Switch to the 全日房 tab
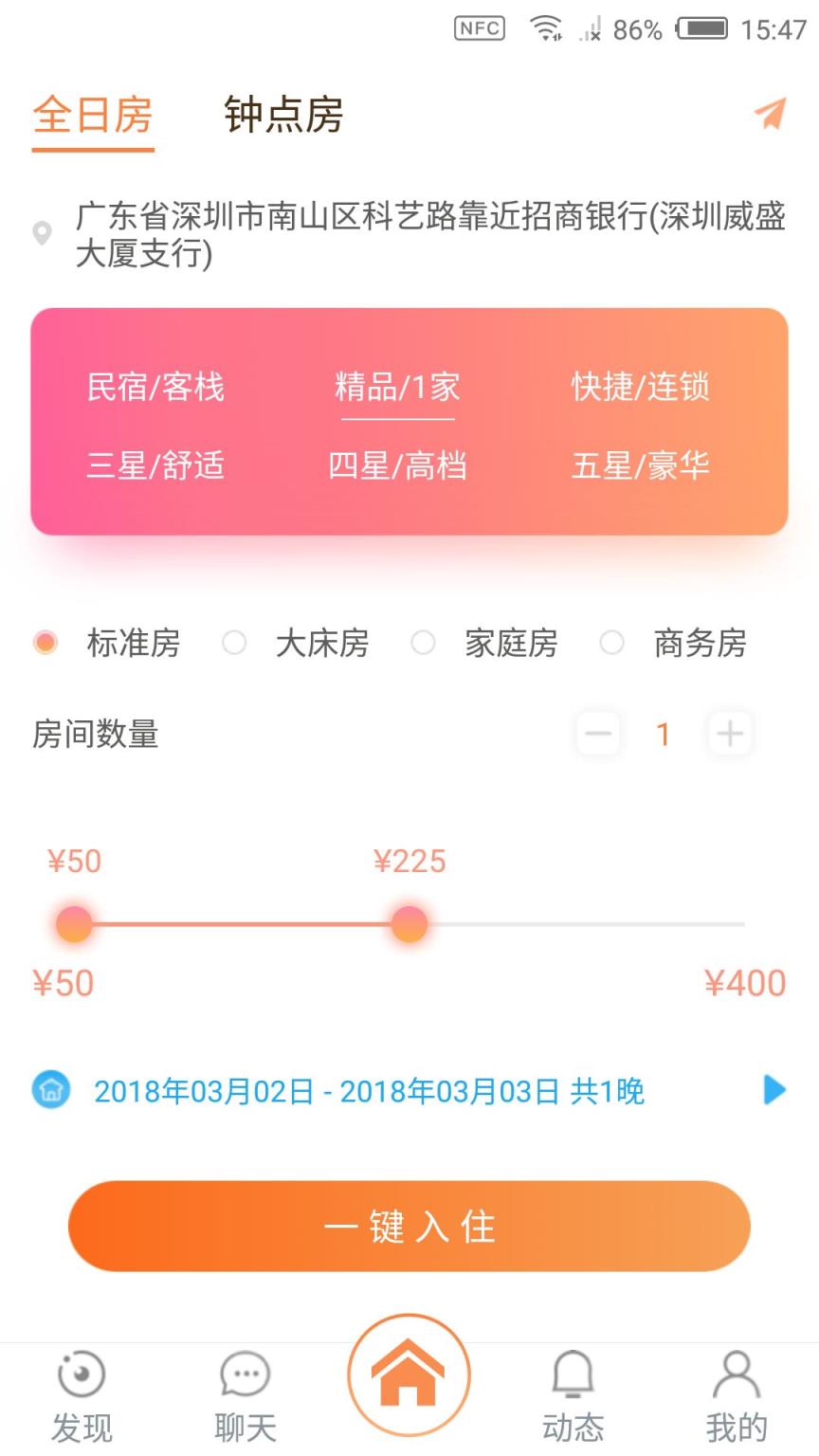 (92, 116)
